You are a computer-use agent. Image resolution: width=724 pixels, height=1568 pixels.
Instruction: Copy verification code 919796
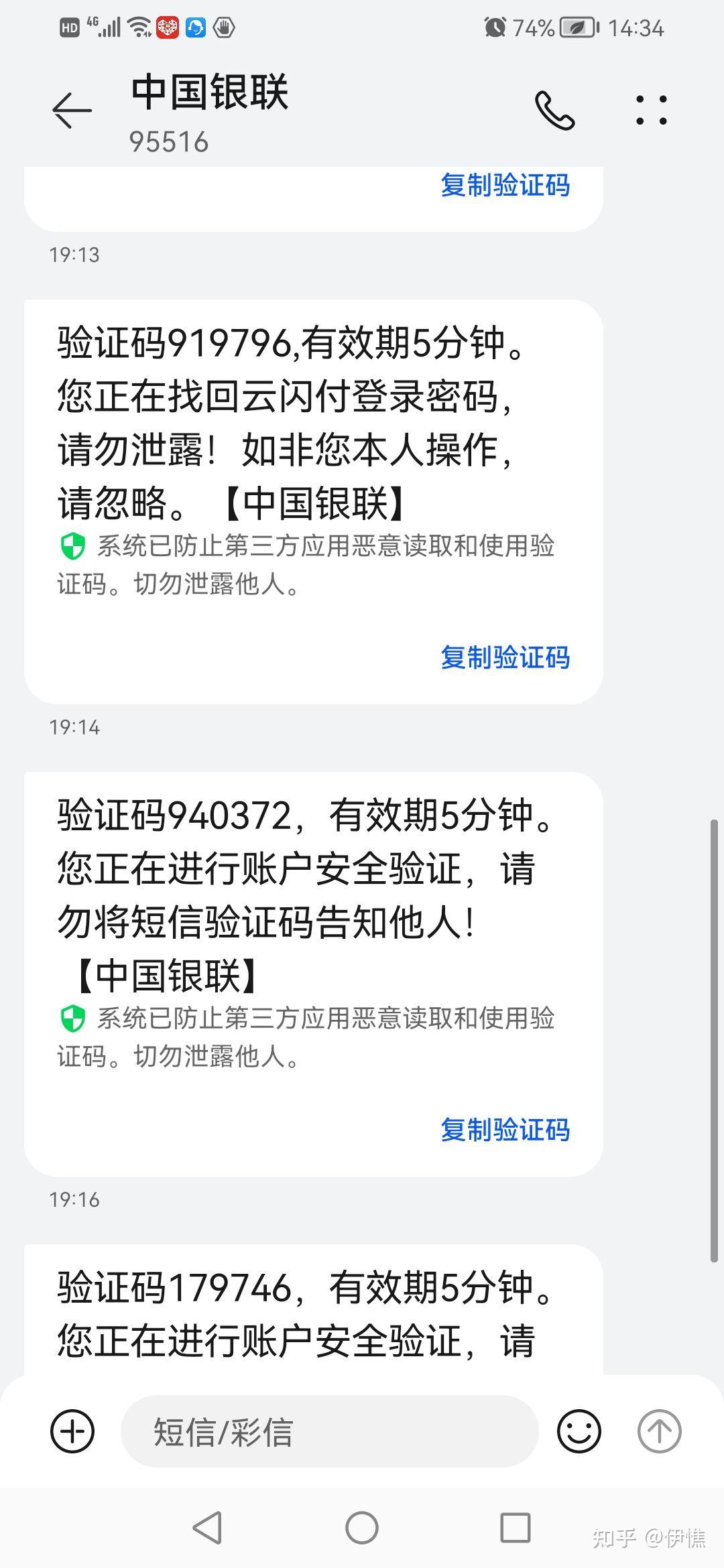click(504, 658)
